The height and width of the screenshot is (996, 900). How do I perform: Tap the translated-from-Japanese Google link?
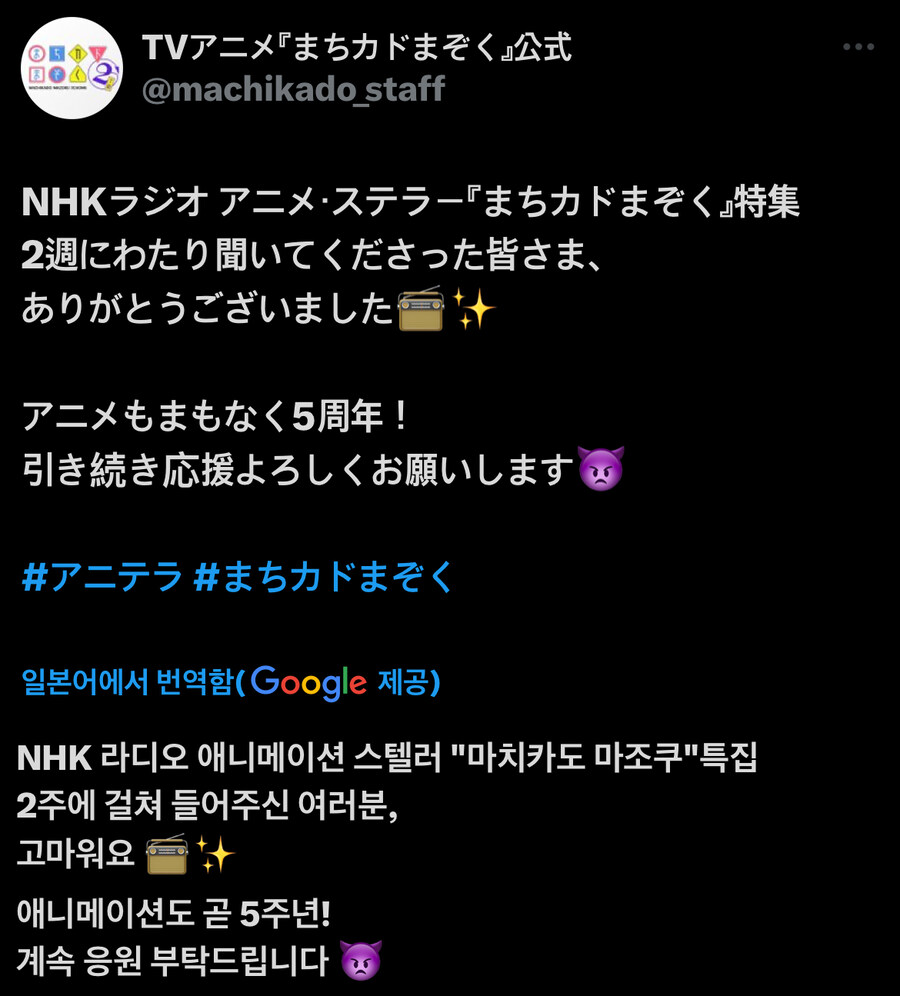point(231,683)
